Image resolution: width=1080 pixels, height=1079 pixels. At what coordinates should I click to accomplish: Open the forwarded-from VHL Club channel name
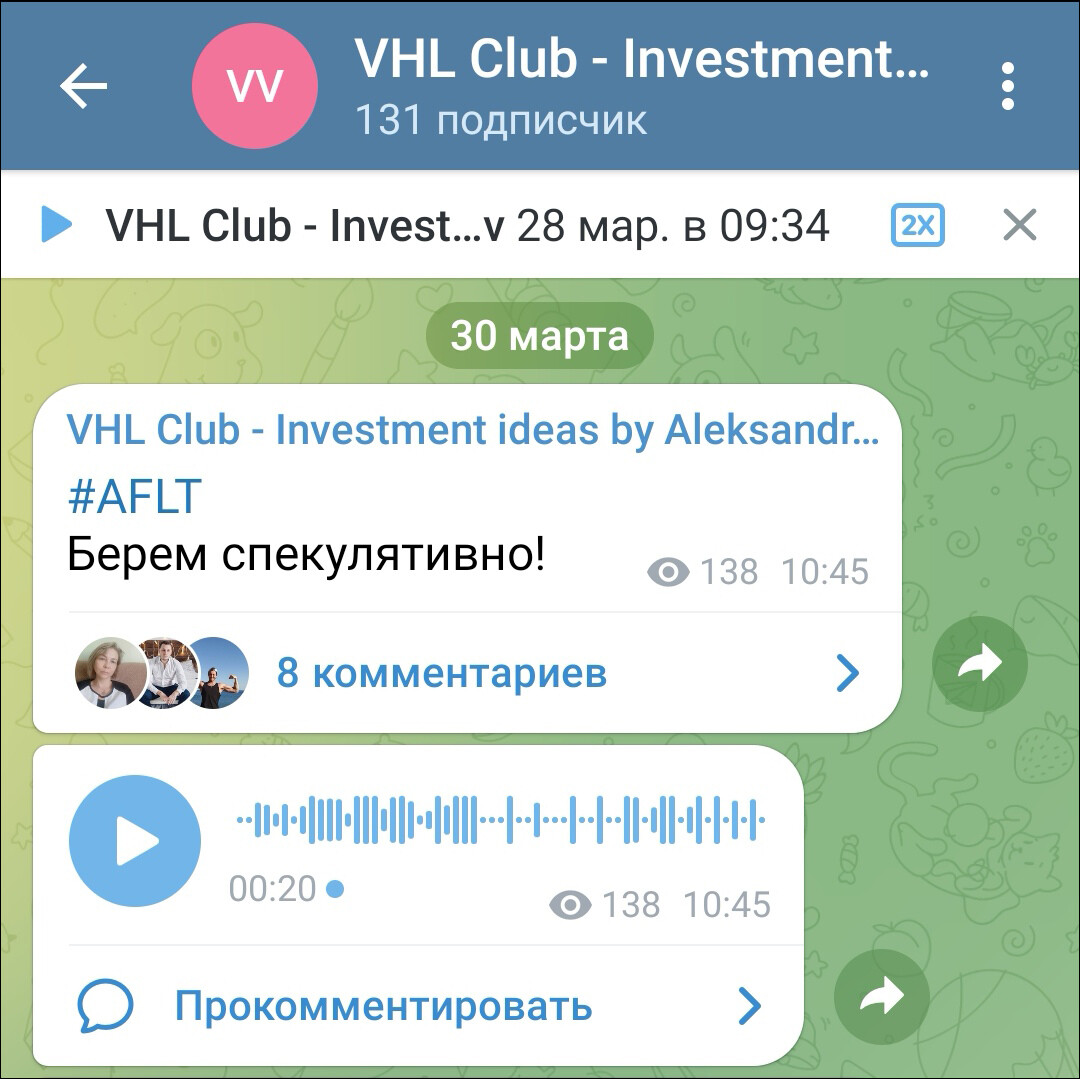(x=472, y=430)
